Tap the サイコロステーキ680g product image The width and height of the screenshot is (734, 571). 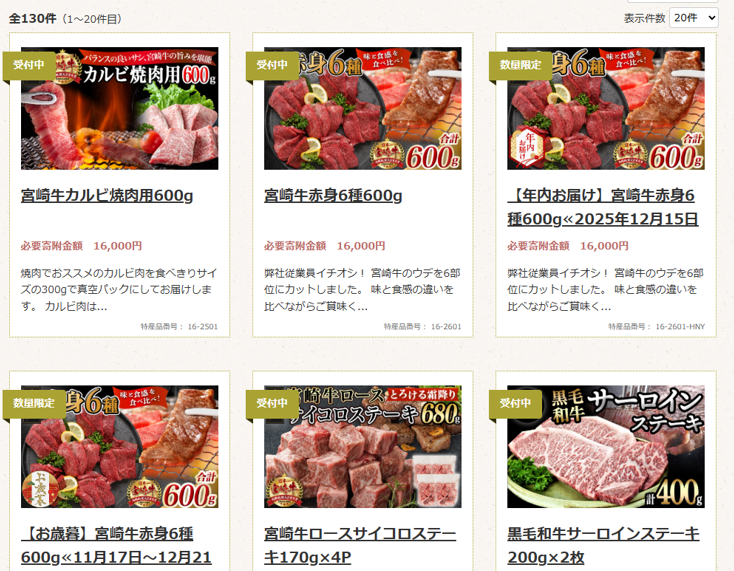(x=363, y=447)
